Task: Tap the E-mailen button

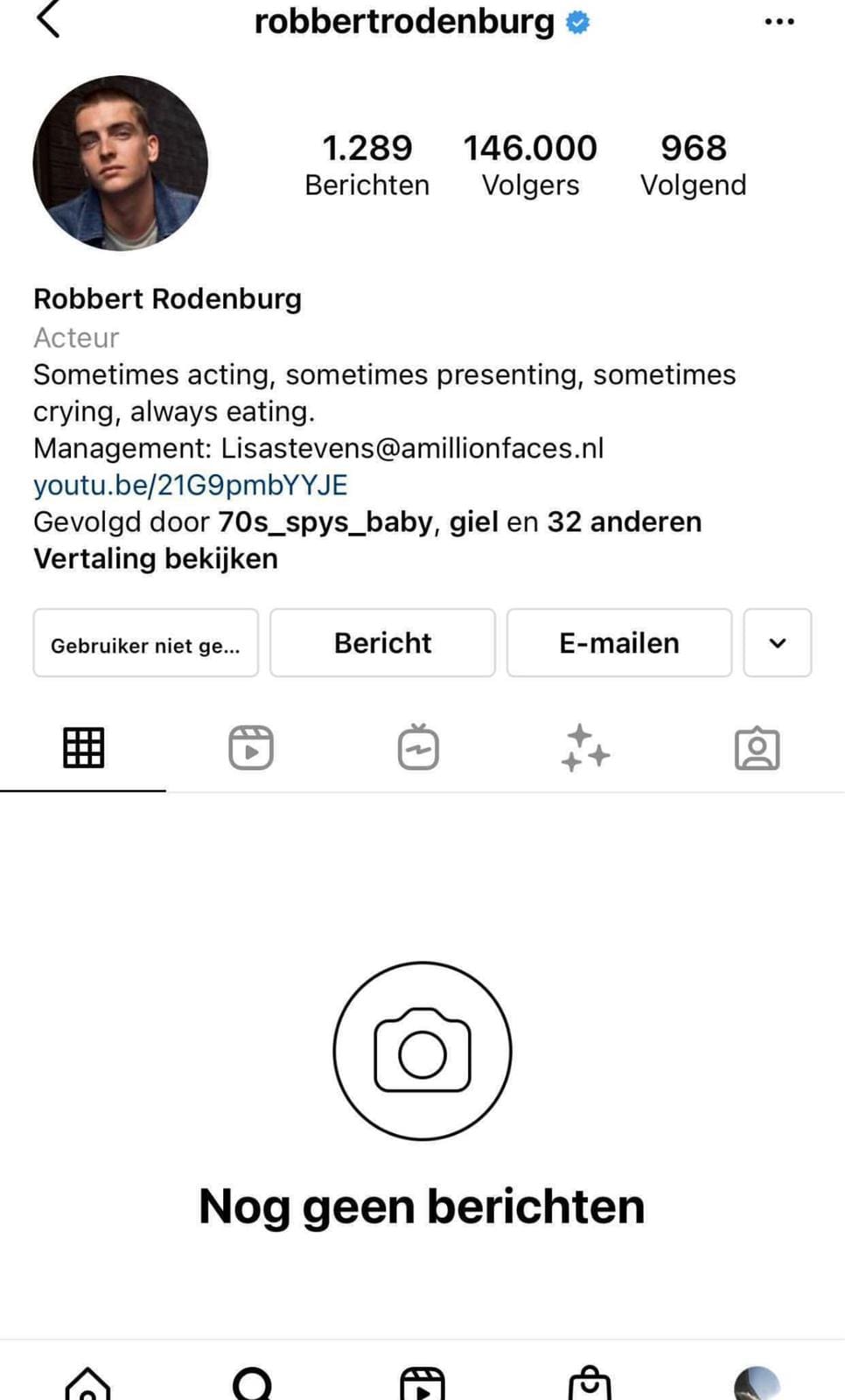Action: (x=619, y=643)
